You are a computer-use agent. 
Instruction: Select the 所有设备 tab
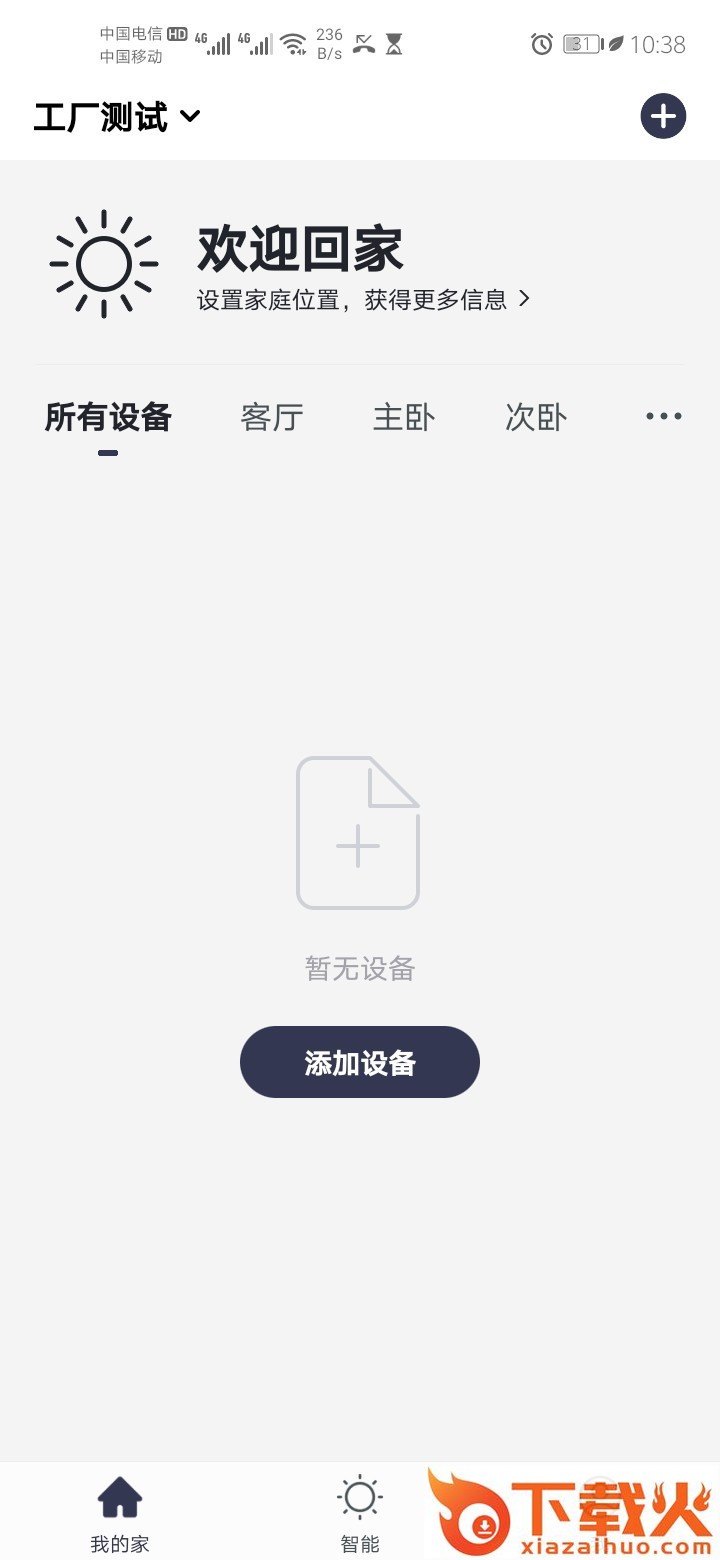[x=108, y=418]
